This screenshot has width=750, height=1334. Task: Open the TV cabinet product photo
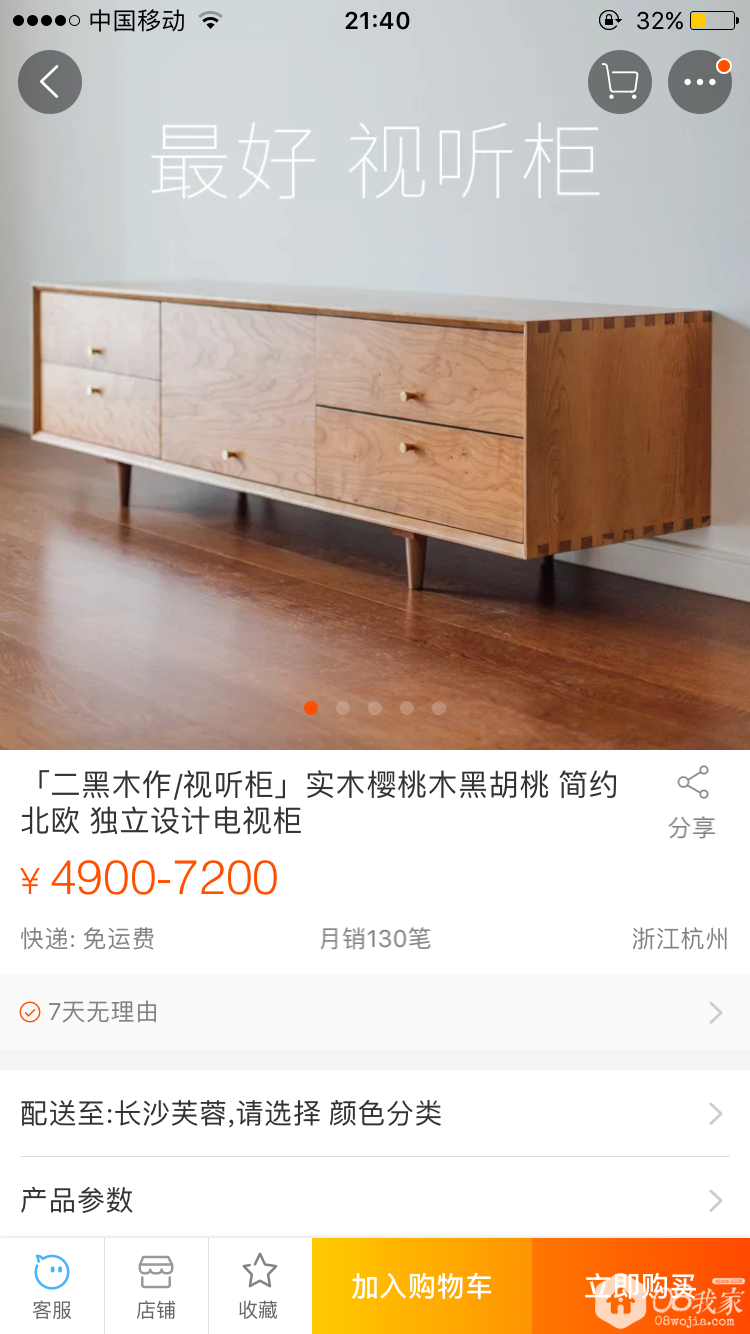click(375, 420)
